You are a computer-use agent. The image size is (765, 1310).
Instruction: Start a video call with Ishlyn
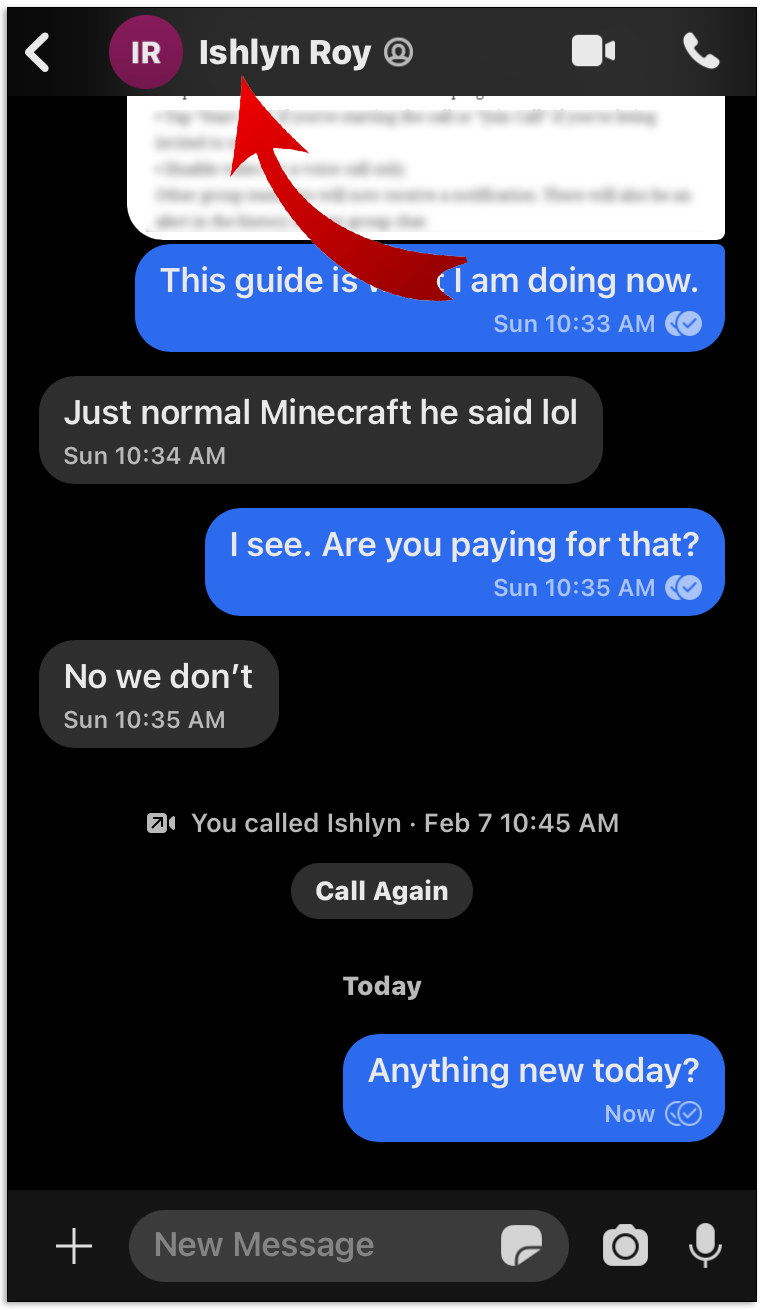tap(593, 52)
